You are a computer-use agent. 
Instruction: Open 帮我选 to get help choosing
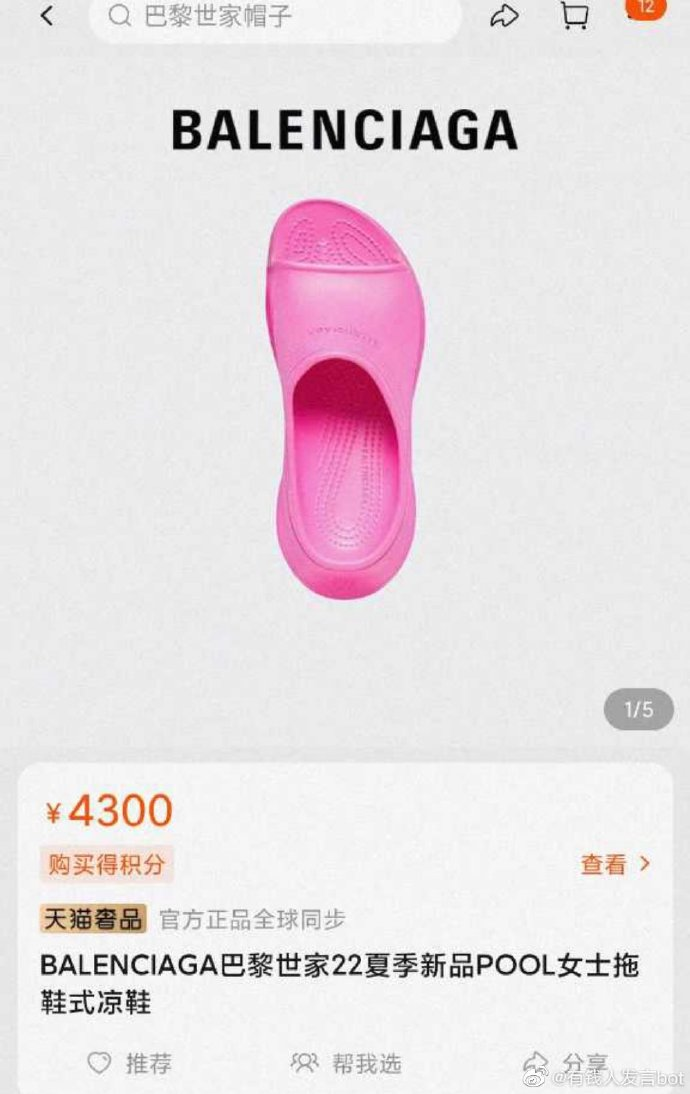point(346,1063)
